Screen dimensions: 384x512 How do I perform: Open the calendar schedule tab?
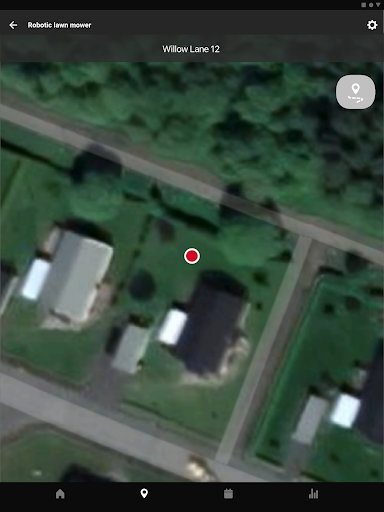(228, 494)
